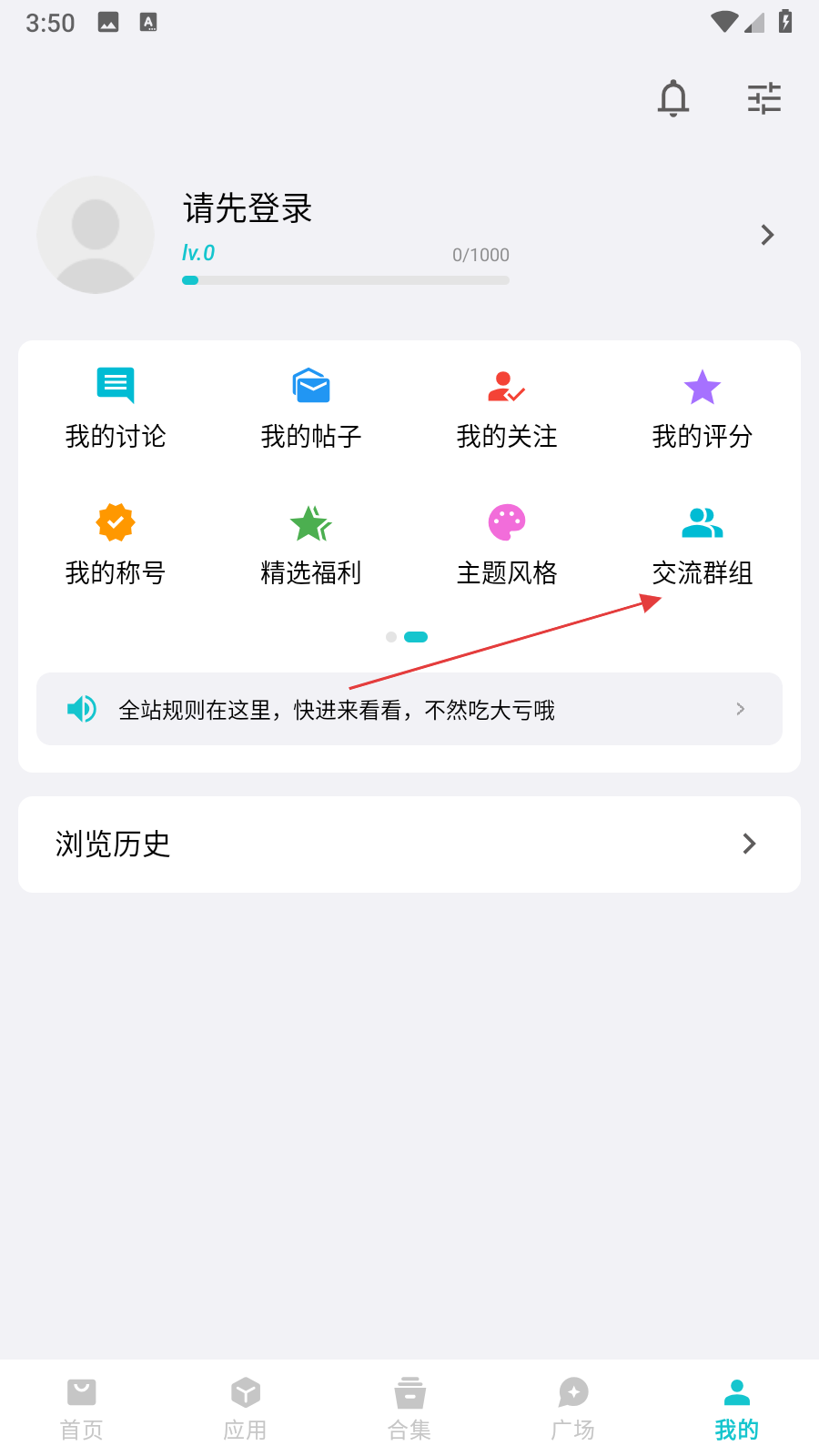Switch to the 首页 home tab
The image size is (819, 1456).
pyautogui.click(x=82, y=1409)
